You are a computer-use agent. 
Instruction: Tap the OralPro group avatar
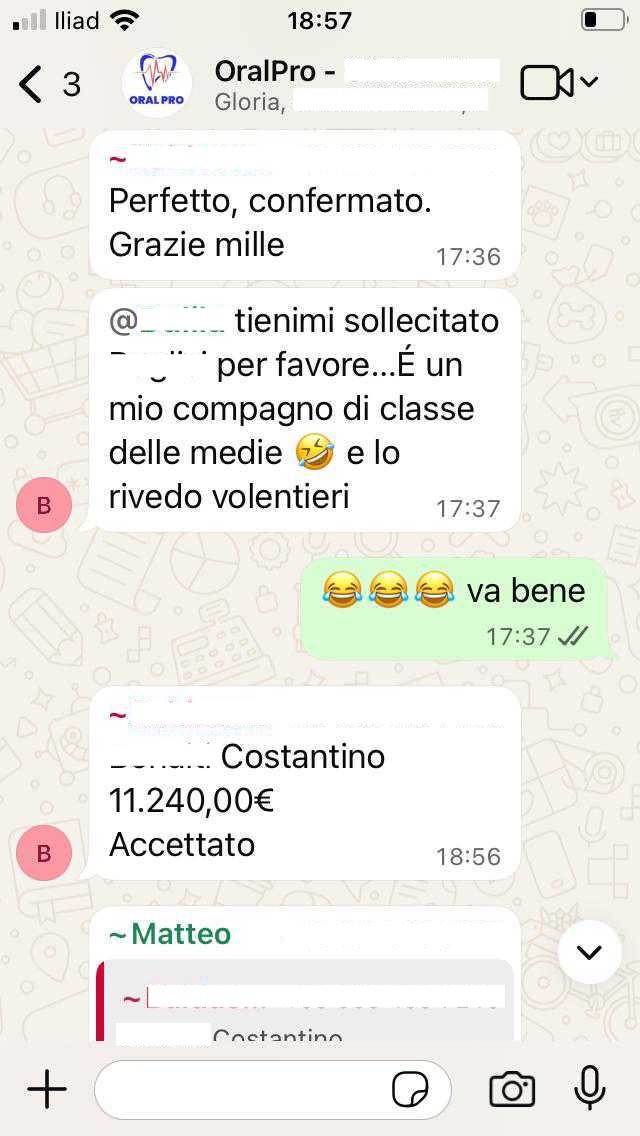point(156,84)
